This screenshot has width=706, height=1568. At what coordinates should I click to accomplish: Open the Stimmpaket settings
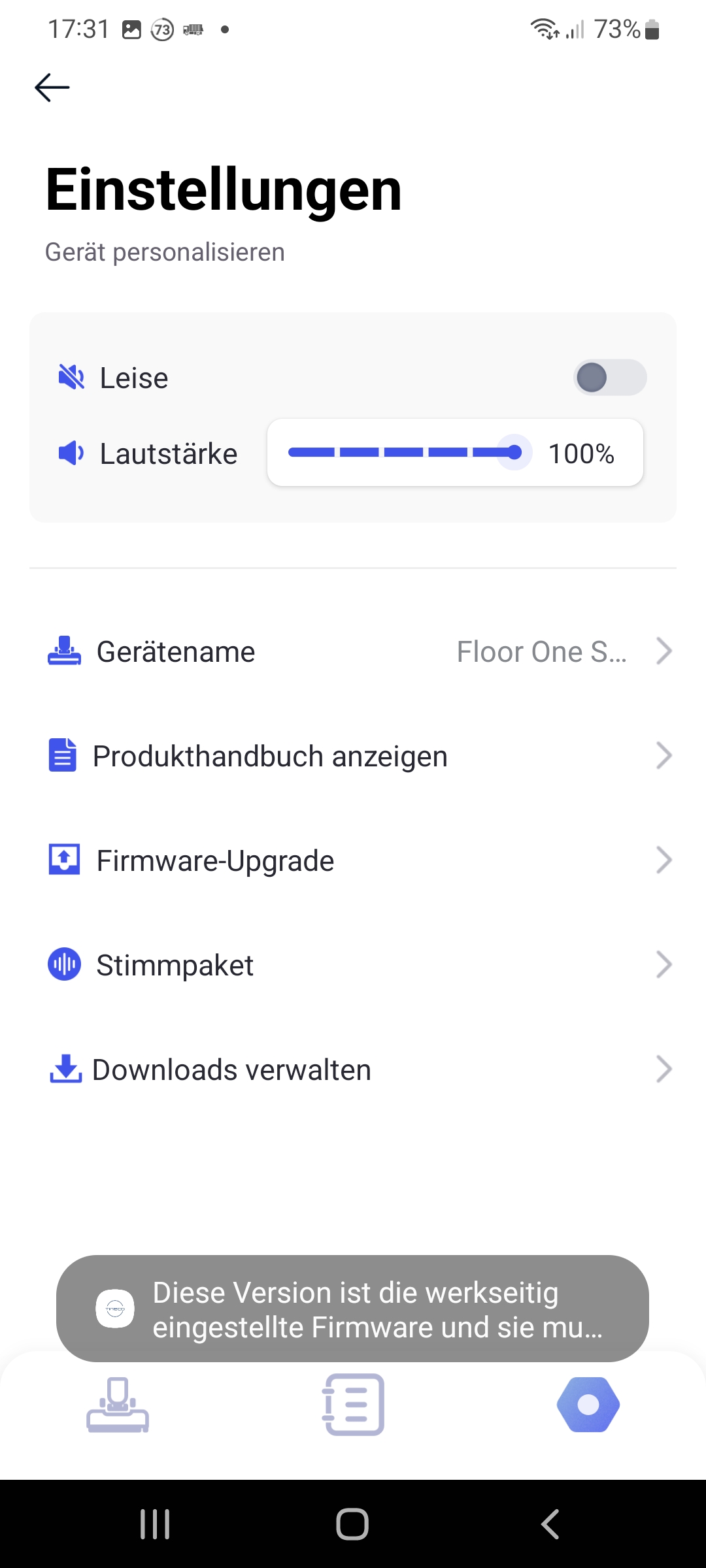(x=353, y=965)
